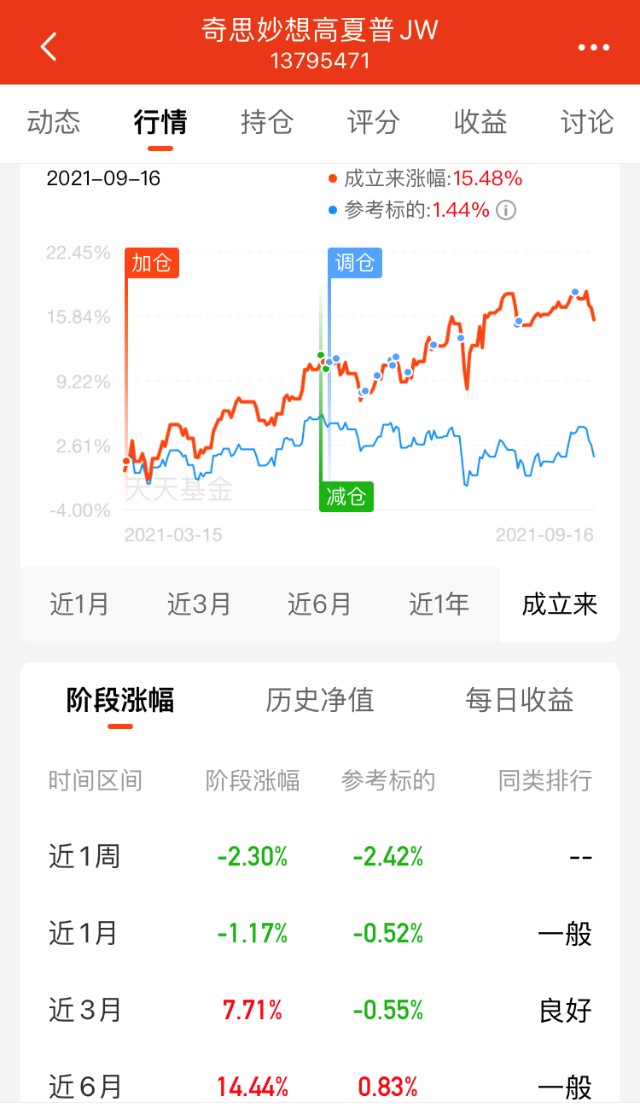The image size is (640, 1108).
Task: Switch to the 收益 tab
Action: [480, 122]
